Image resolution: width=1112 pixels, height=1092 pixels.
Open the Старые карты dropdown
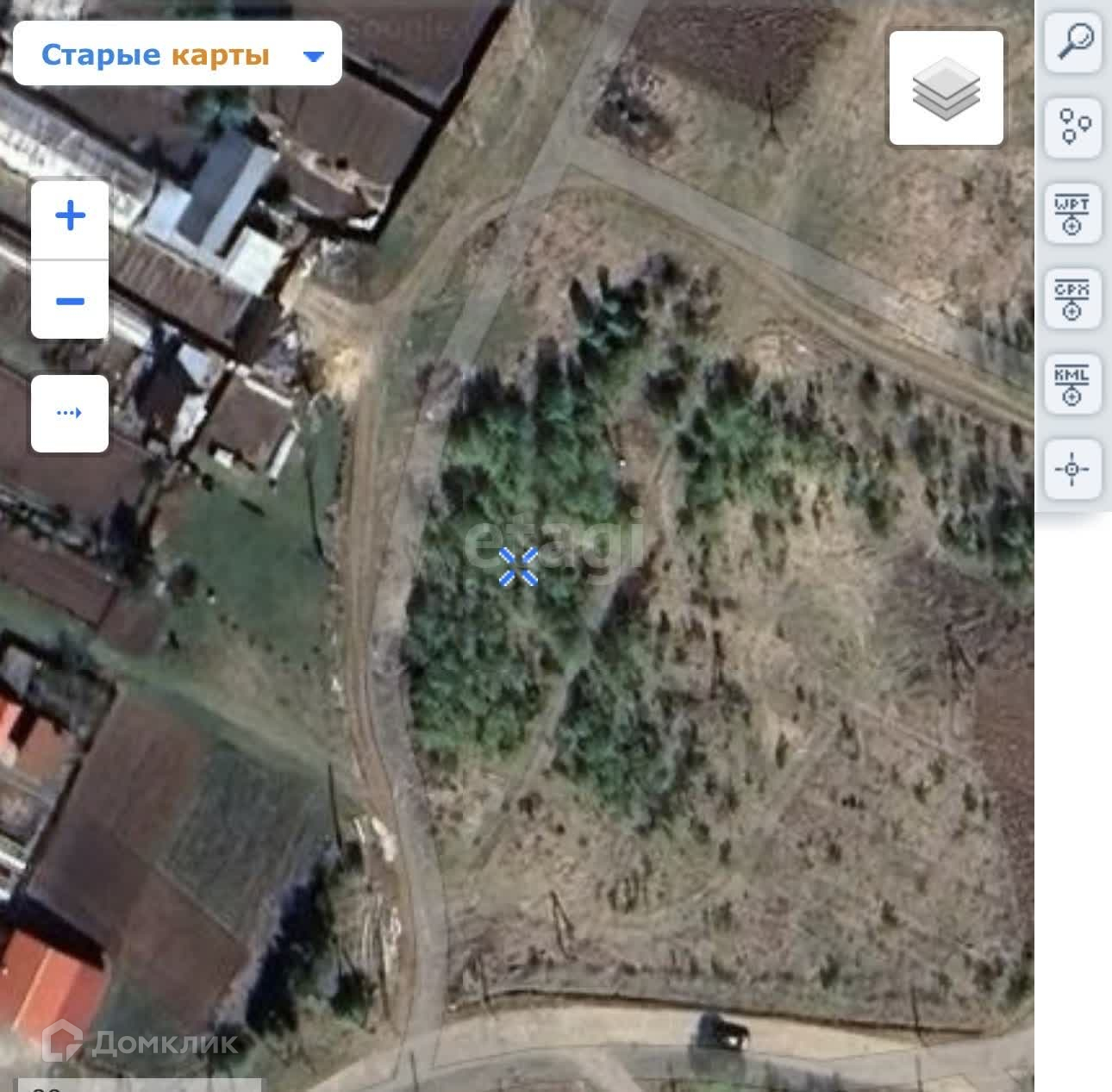[x=177, y=54]
